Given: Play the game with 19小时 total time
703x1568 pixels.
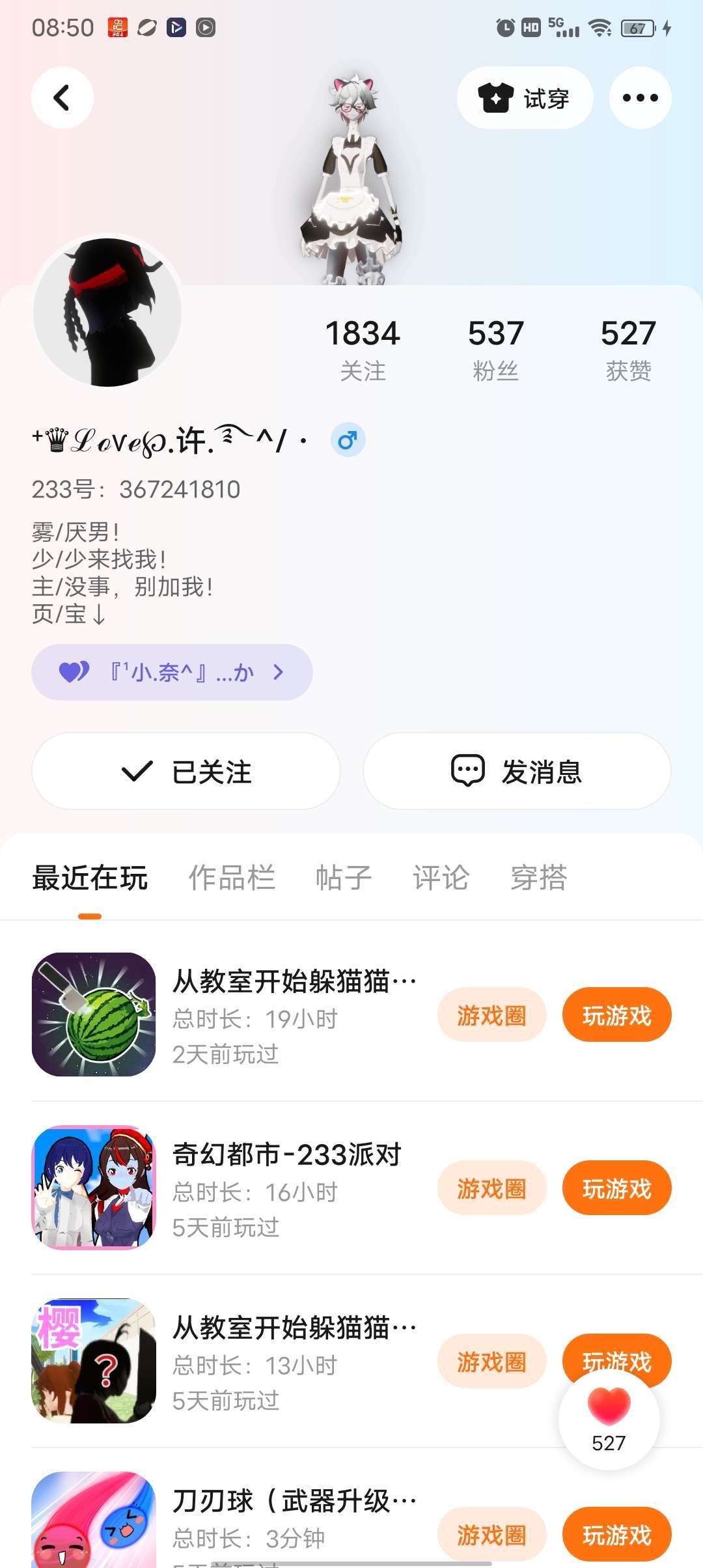Looking at the screenshot, I should [616, 1015].
